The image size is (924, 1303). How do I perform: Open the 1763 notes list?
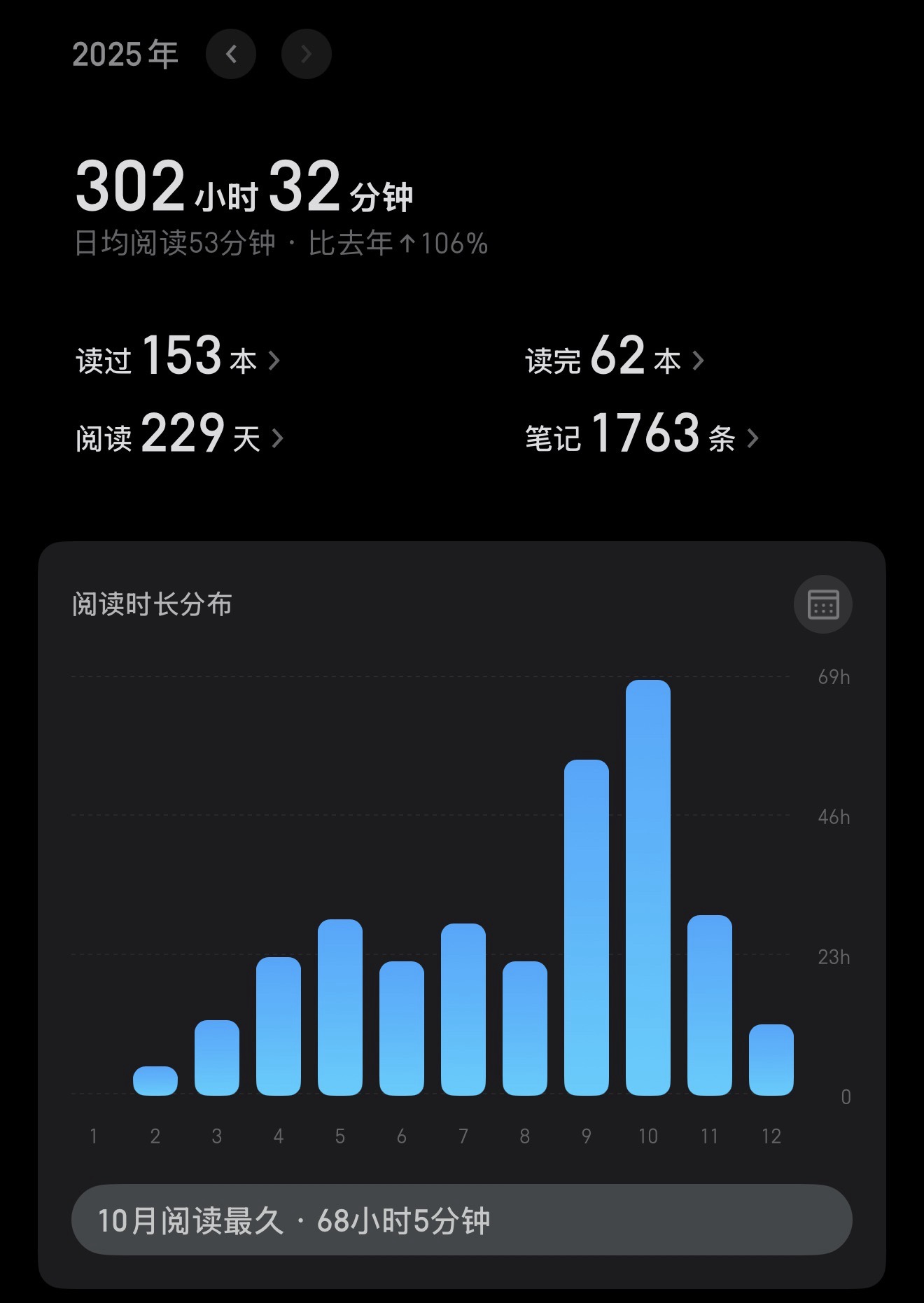[642, 436]
